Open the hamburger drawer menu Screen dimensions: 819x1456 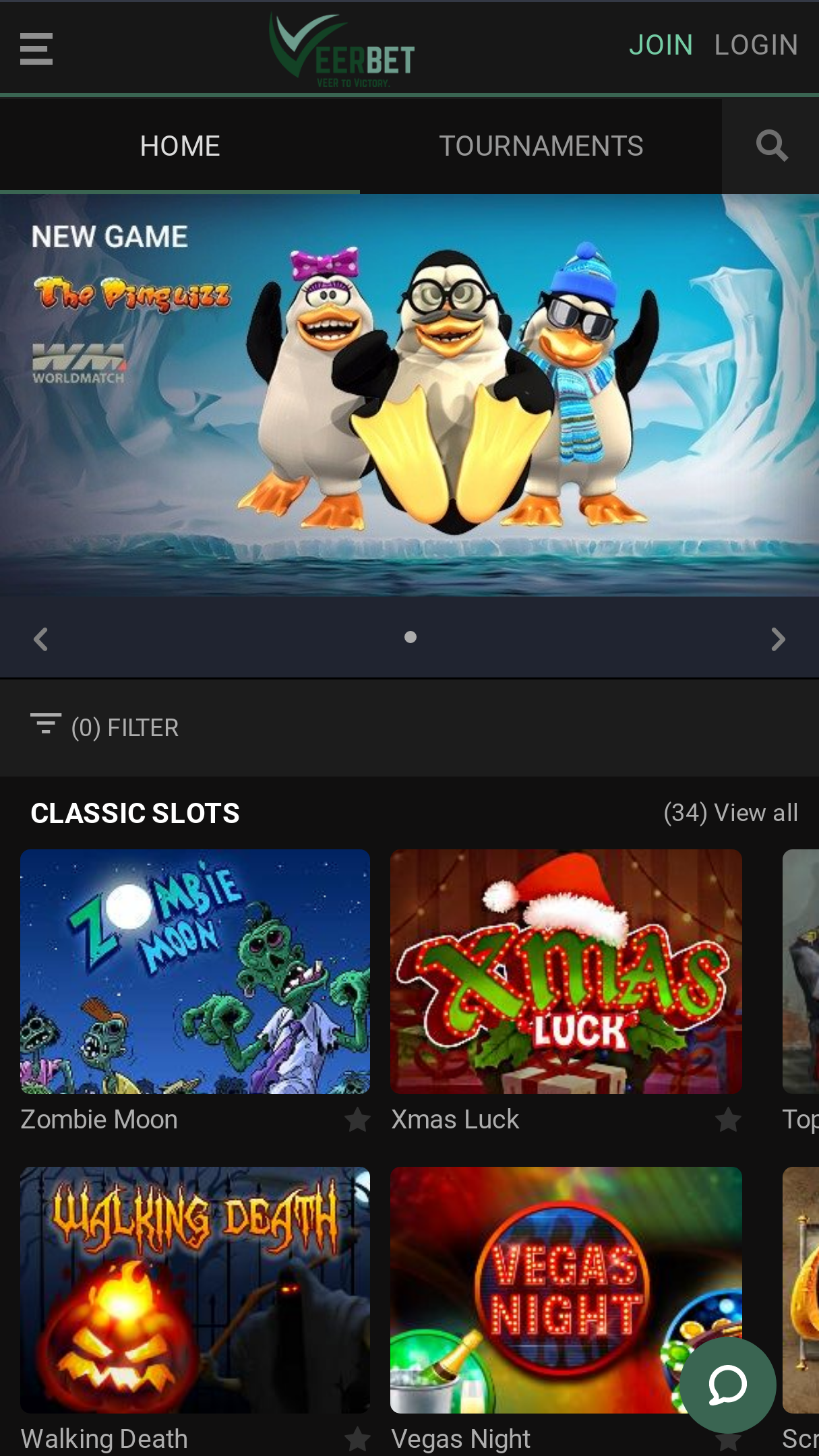(36, 49)
